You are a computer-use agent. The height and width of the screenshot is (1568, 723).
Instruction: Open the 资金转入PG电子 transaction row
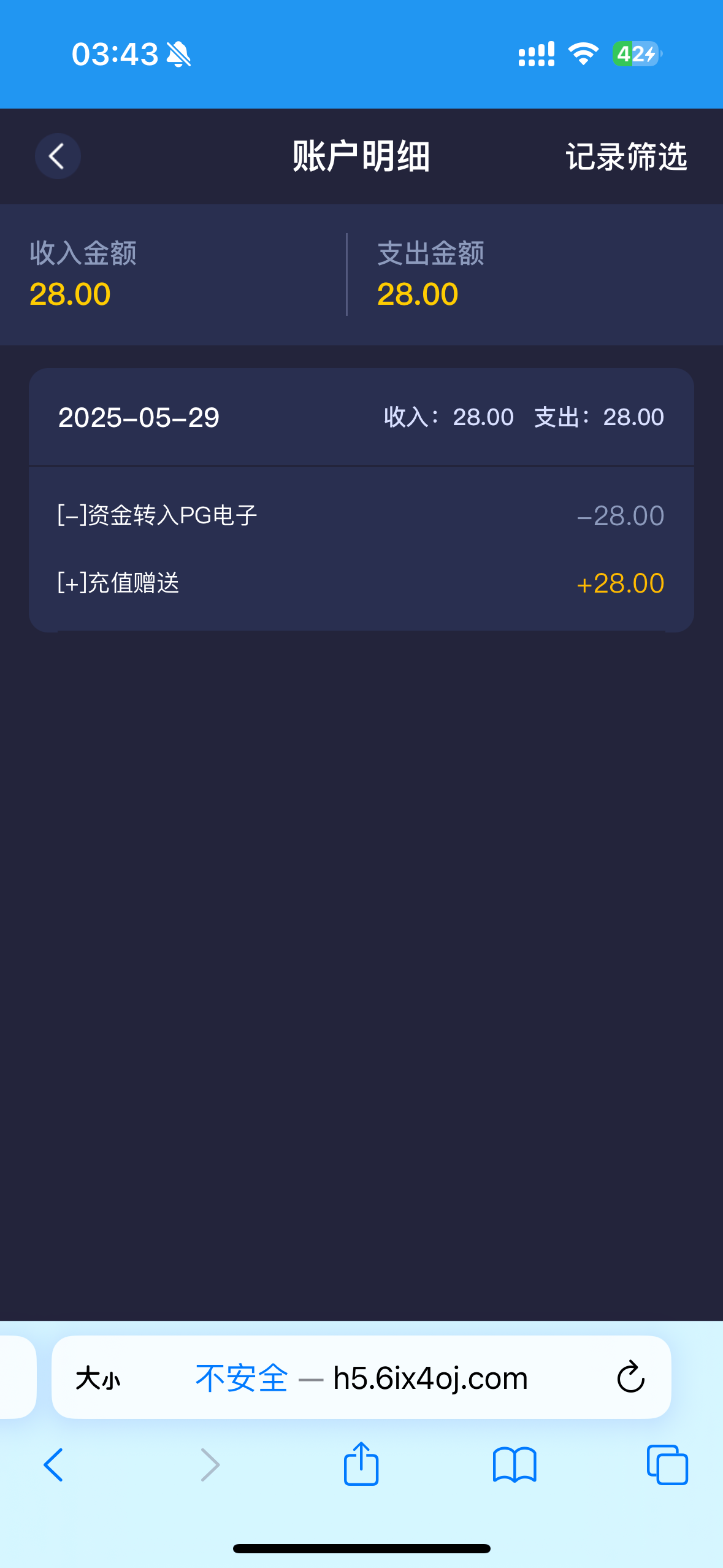click(361, 515)
